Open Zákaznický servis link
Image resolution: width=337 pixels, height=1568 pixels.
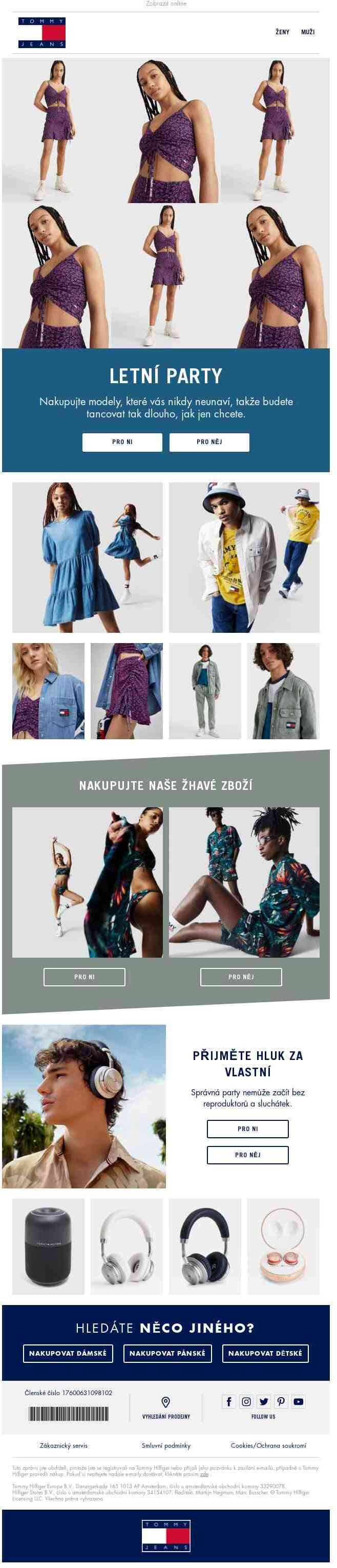tap(64, 1445)
